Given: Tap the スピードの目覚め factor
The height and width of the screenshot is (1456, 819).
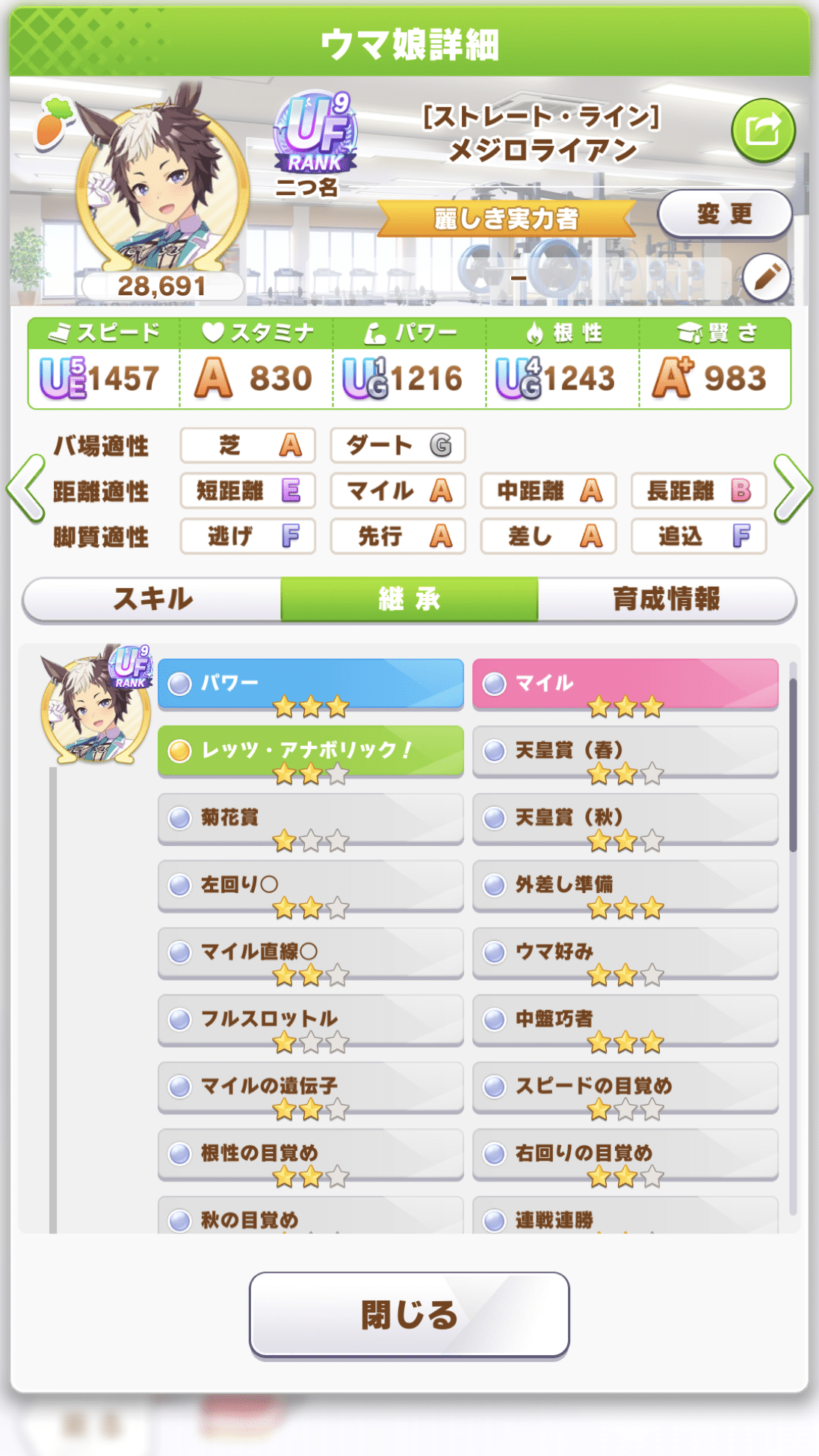Looking at the screenshot, I should click(625, 1087).
